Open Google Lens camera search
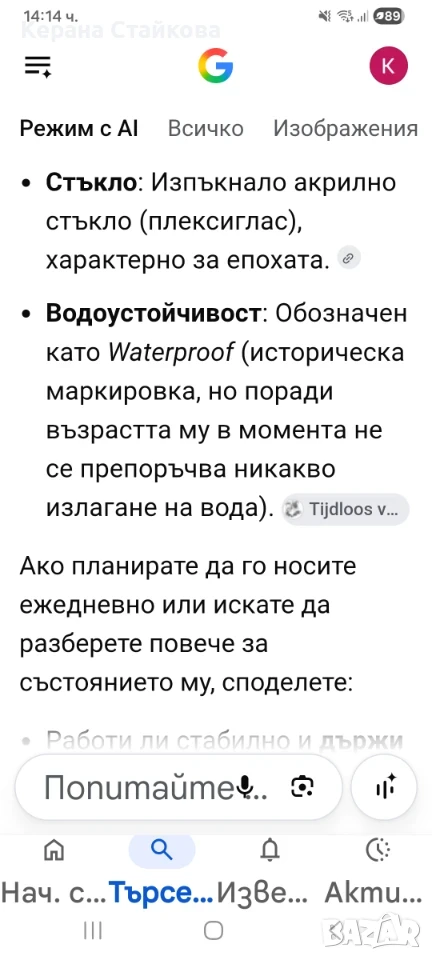This screenshot has height=960, width=432. pyautogui.click(x=302, y=787)
